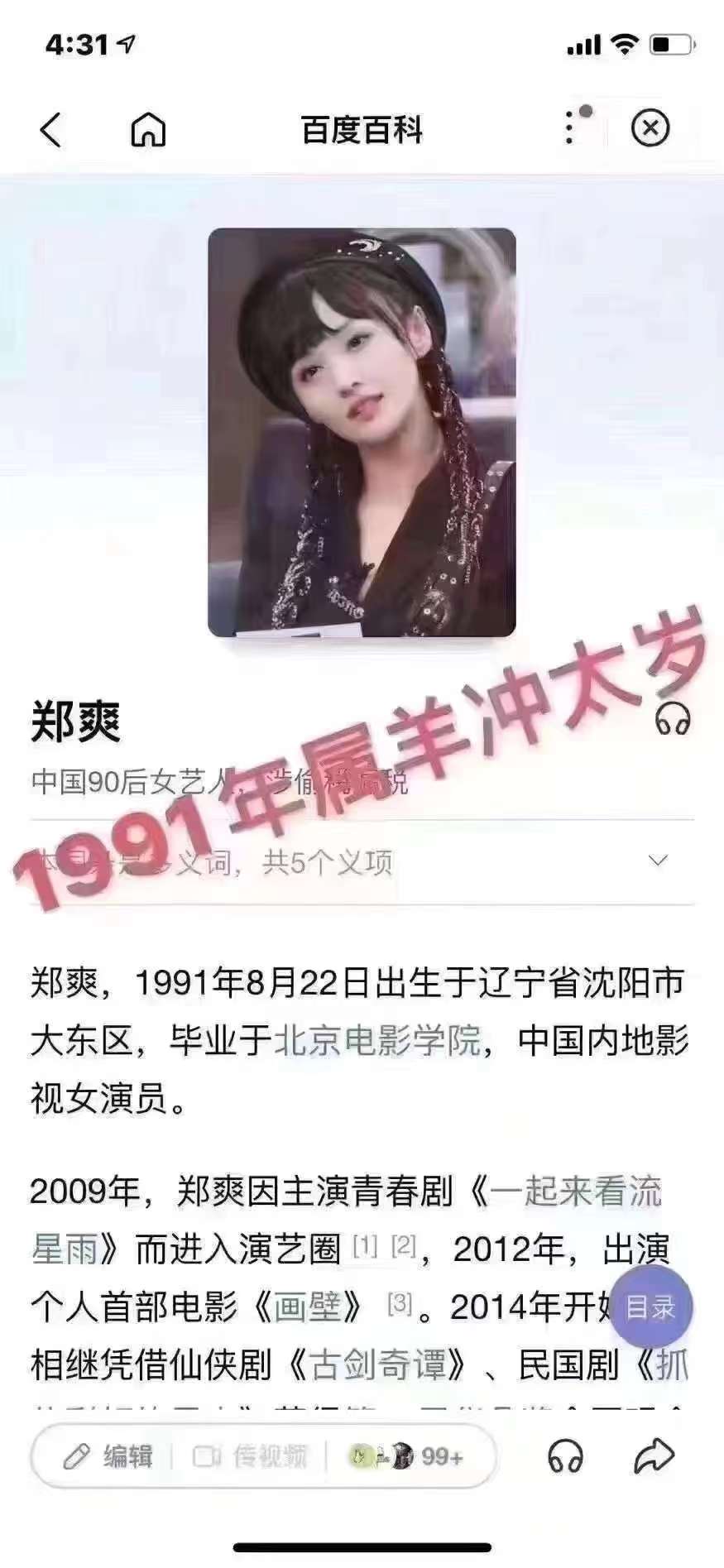Close the Baidu Baike mini program
724x1568 pixels.
tap(650, 128)
